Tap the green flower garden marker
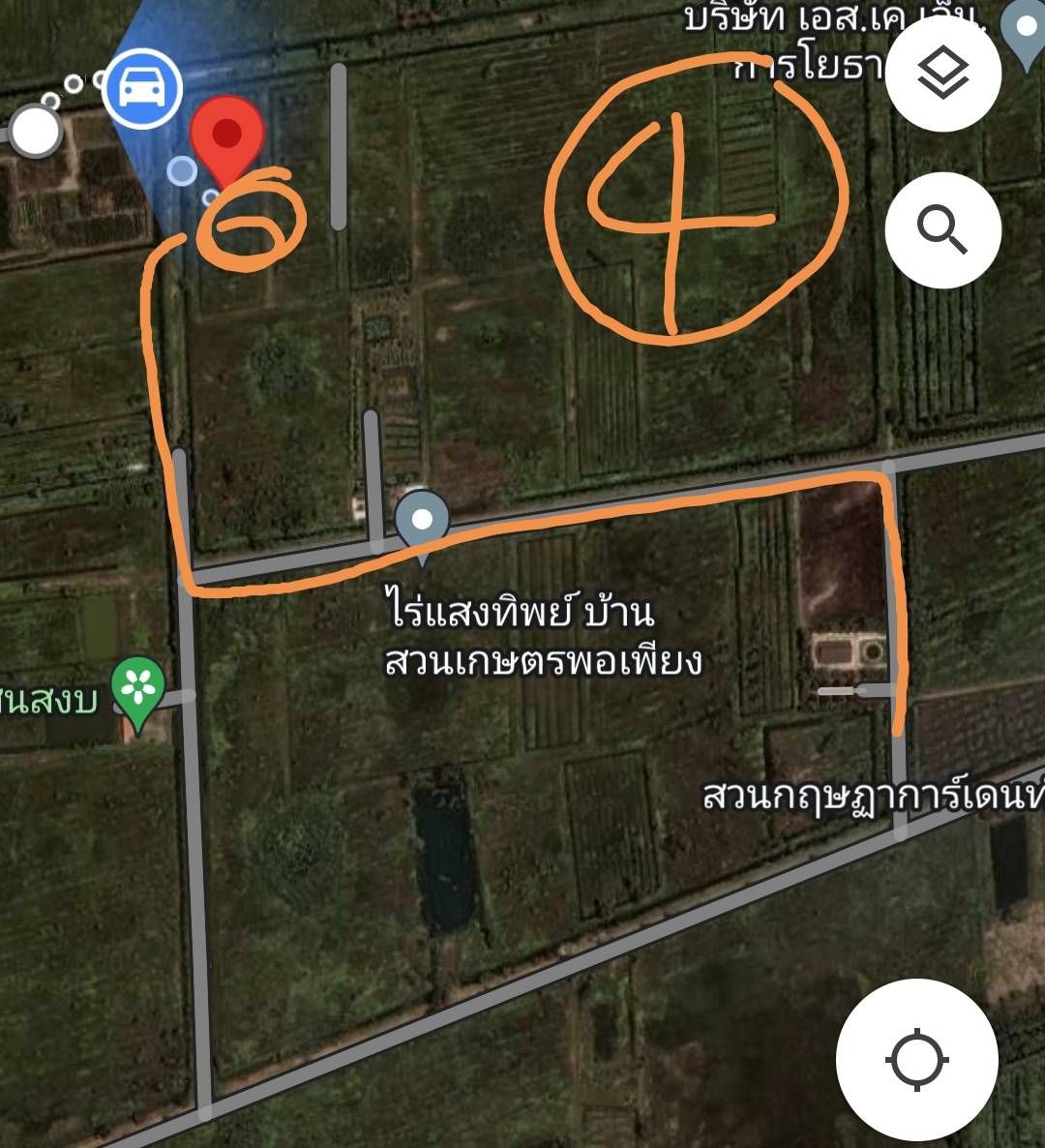 (137, 682)
